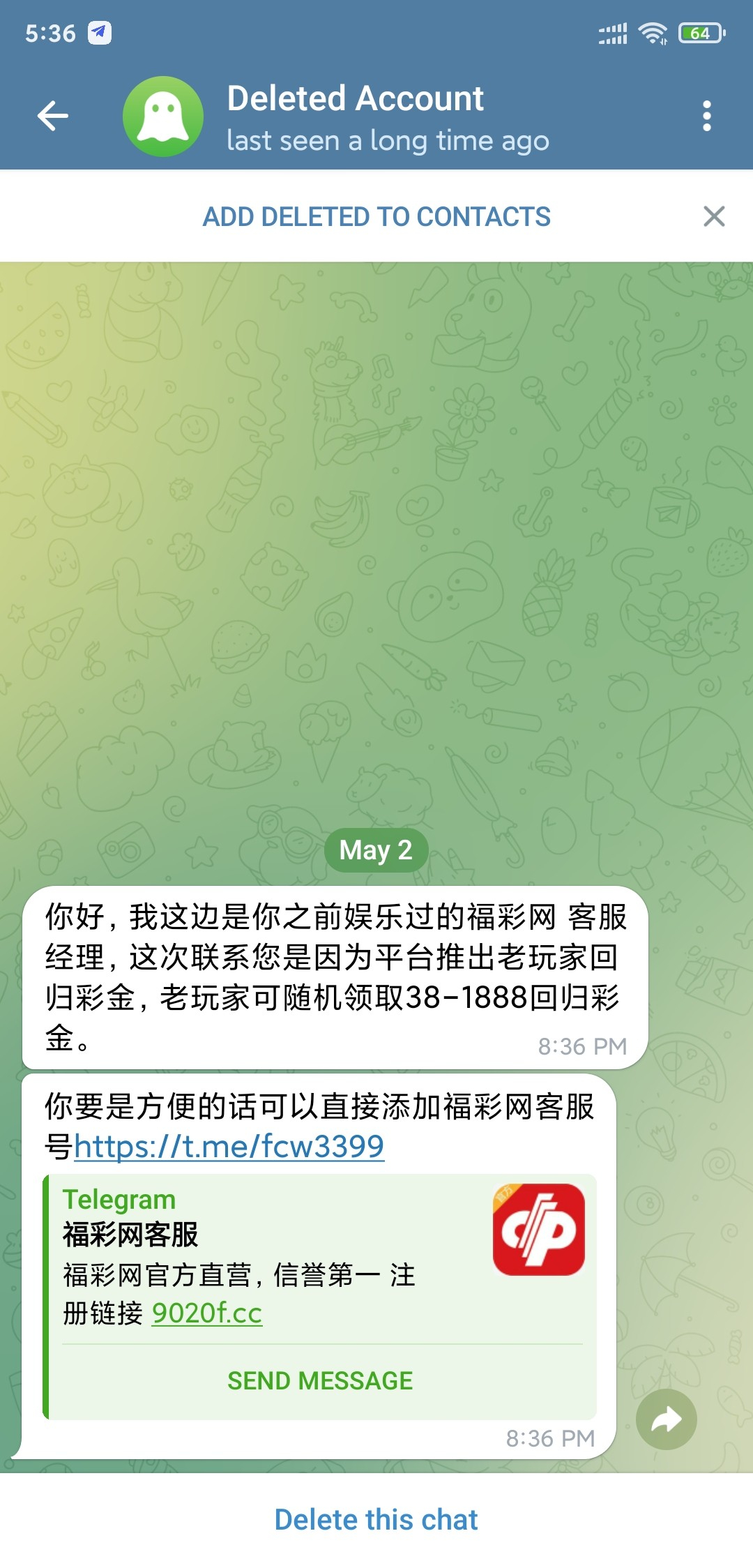Forward the message with share arrow

pos(667,1419)
